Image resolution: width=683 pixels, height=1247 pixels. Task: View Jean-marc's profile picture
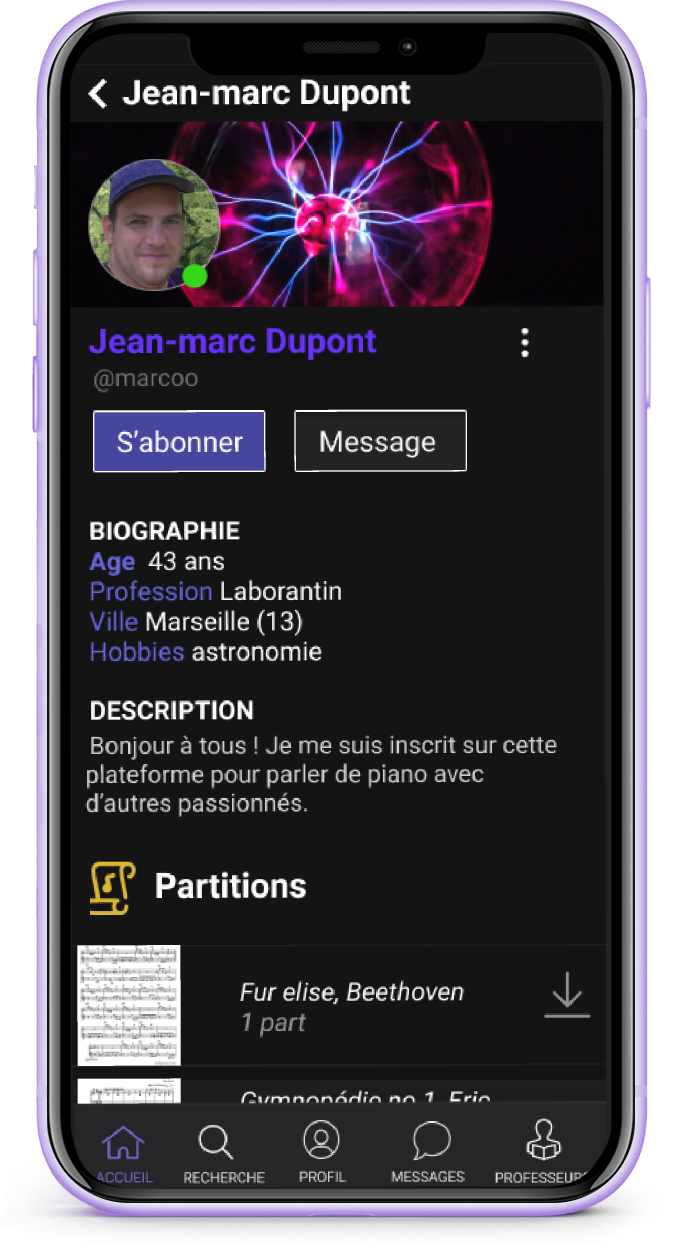(154, 225)
